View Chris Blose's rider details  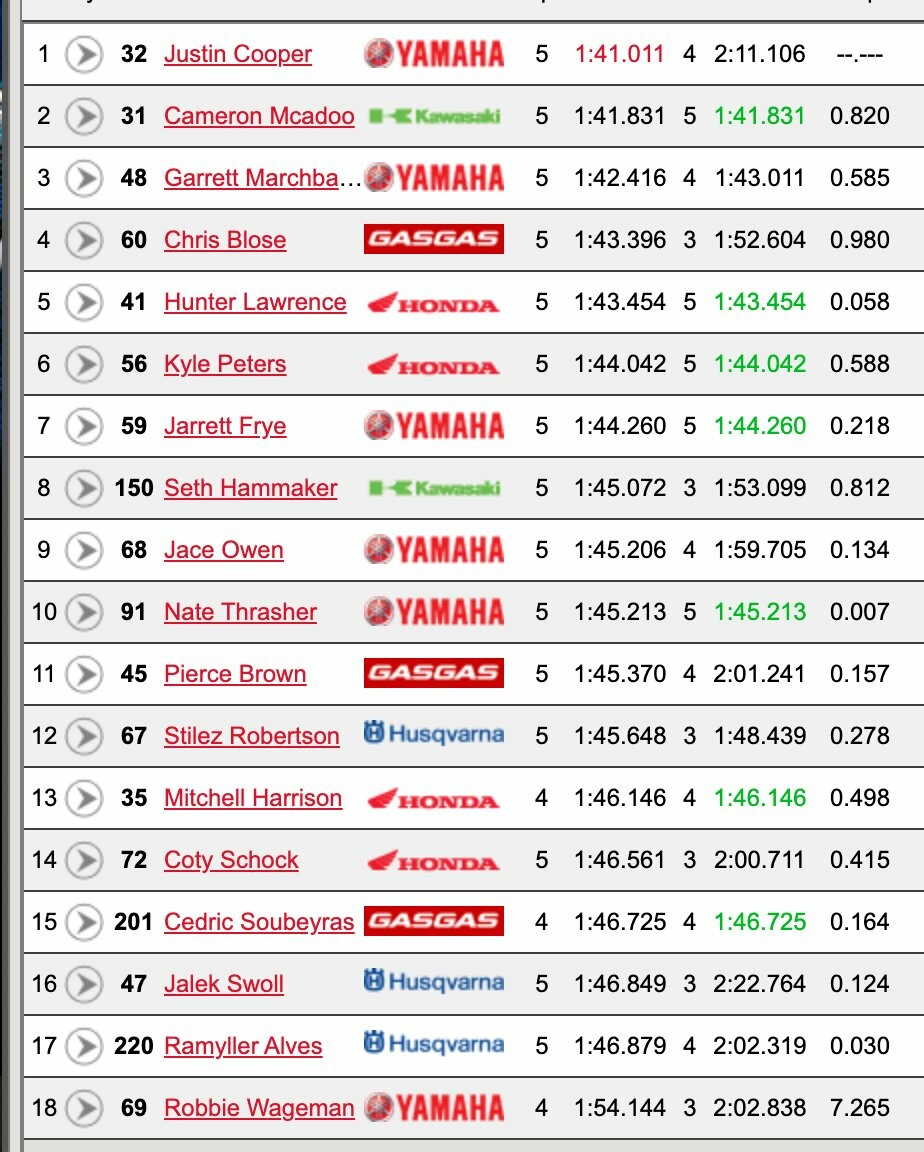coord(225,240)
